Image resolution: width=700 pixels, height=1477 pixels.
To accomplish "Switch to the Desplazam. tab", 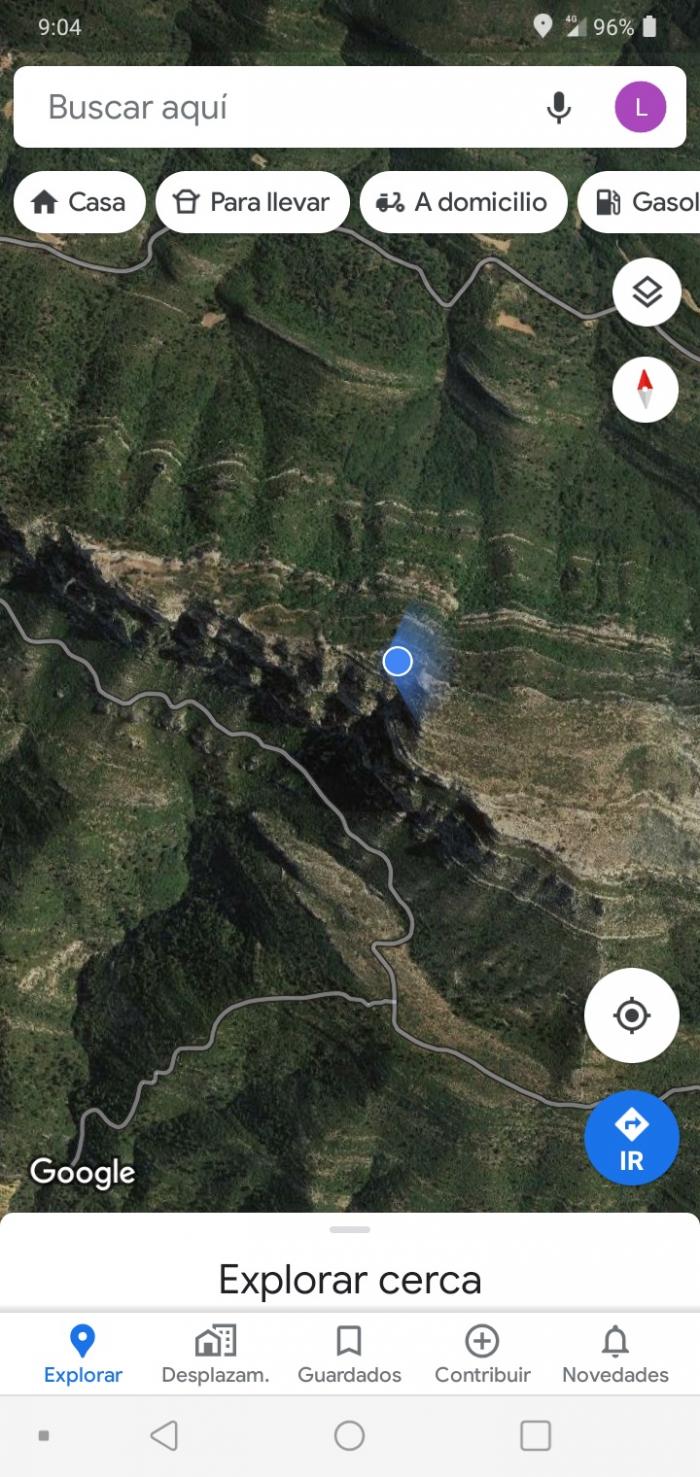I will coord(215,1355).
